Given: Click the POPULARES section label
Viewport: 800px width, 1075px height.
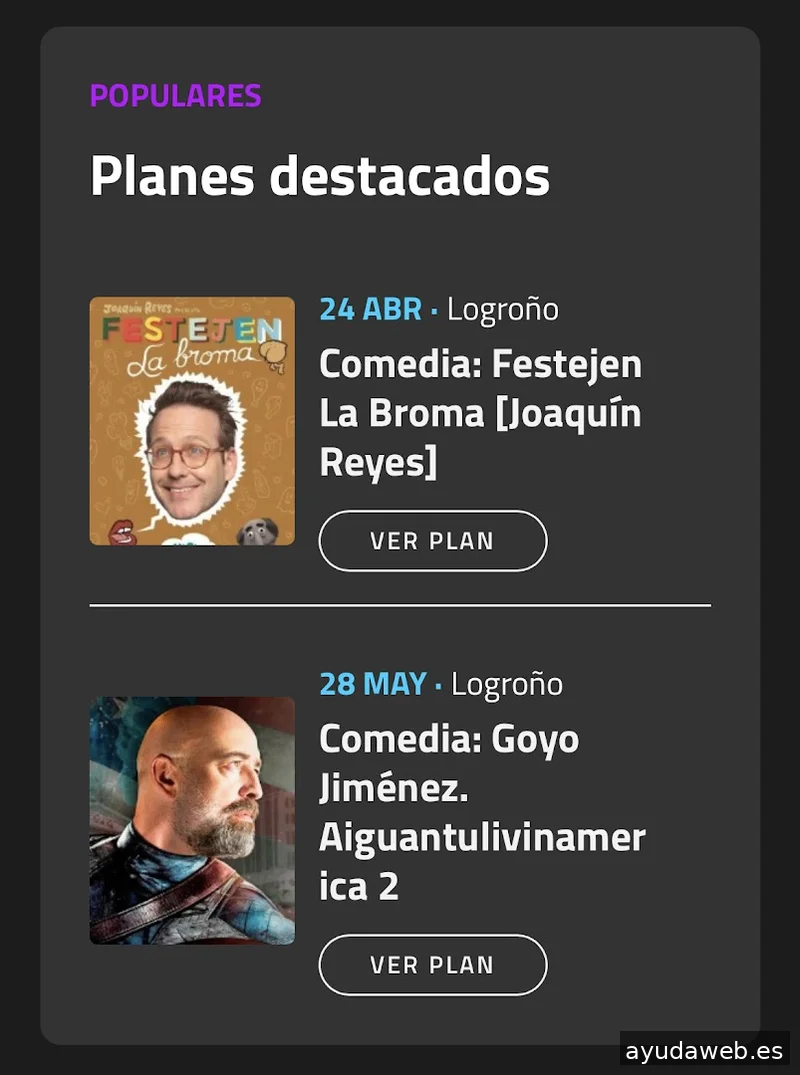Looking at the screenshot, I should click(174, 96).
